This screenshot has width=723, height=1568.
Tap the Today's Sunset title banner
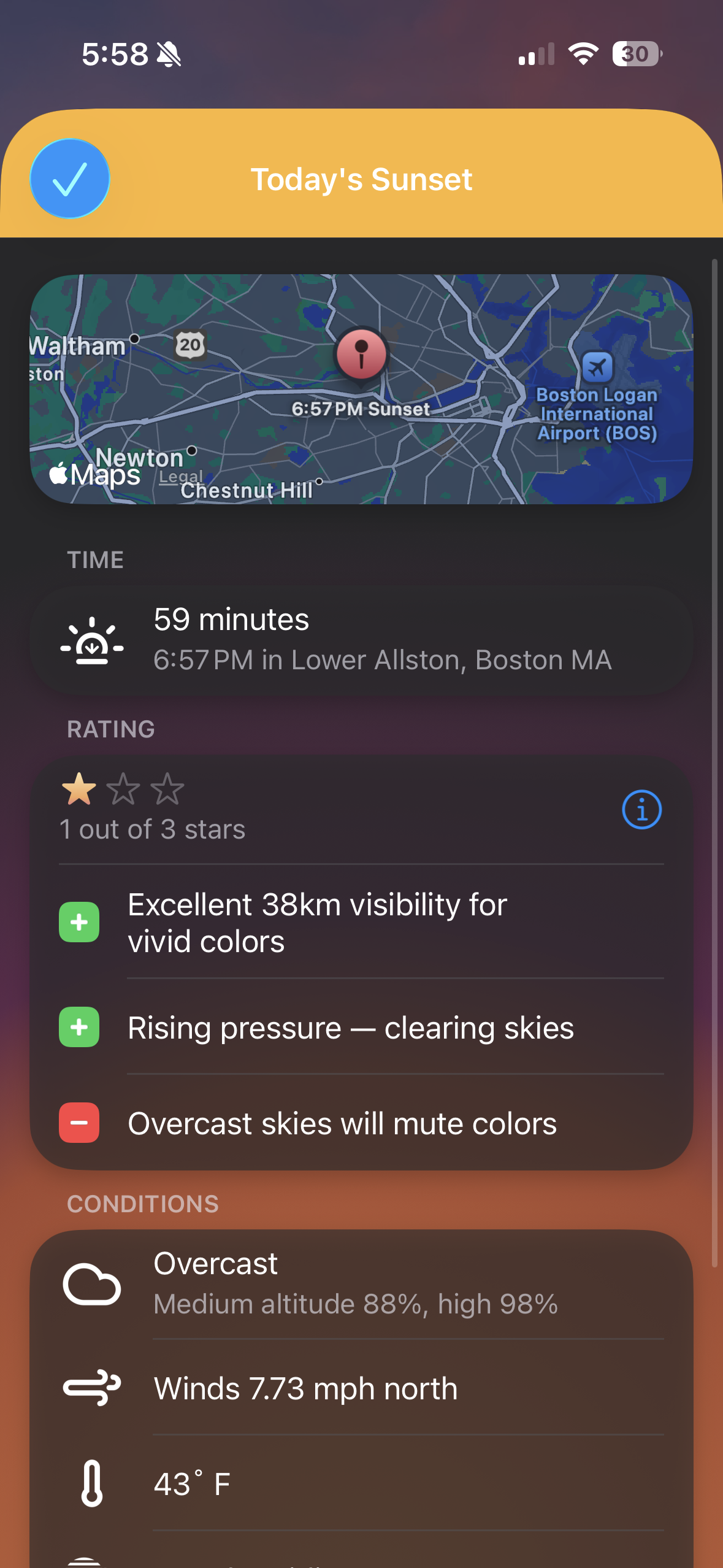361,178
